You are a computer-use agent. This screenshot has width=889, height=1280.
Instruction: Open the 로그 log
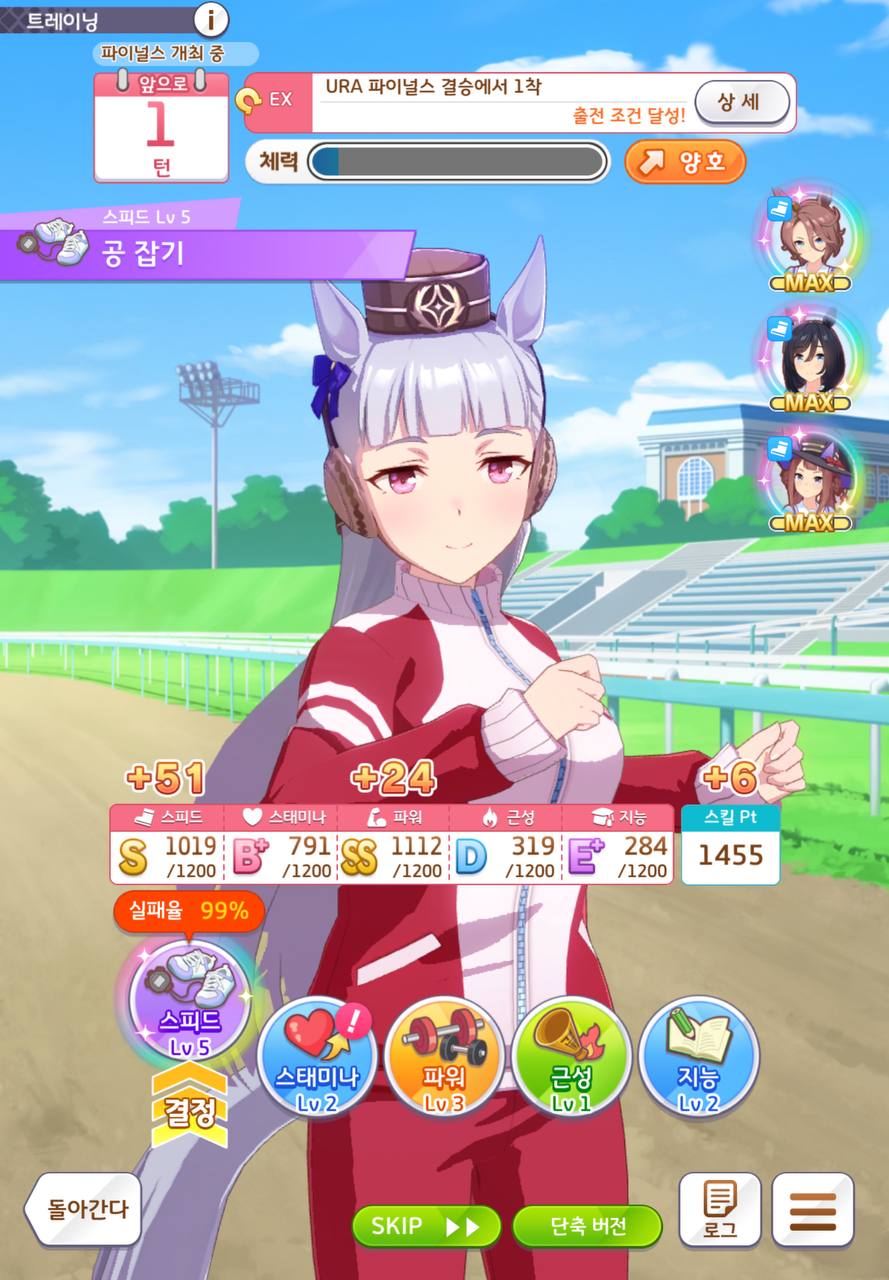(x=720, y=1210)
